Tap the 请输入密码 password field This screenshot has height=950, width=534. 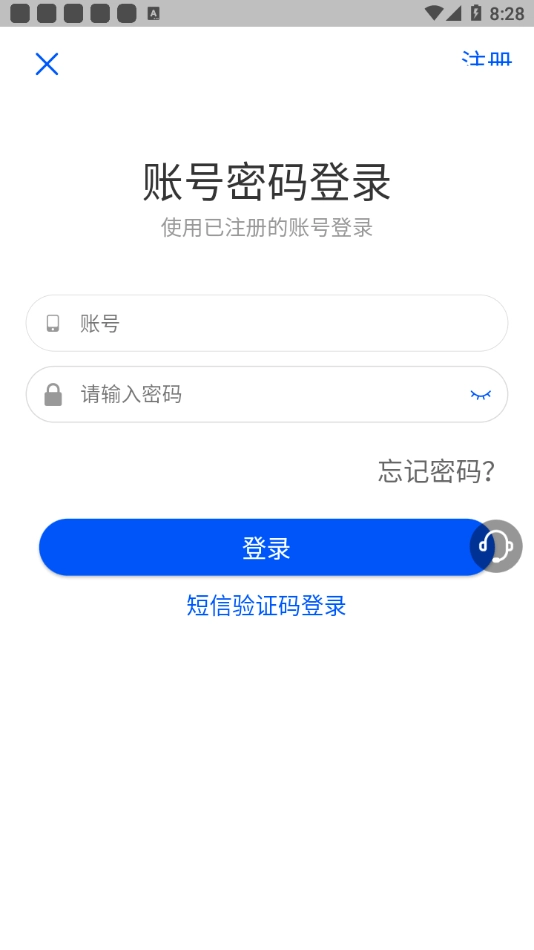click(267, 394)
